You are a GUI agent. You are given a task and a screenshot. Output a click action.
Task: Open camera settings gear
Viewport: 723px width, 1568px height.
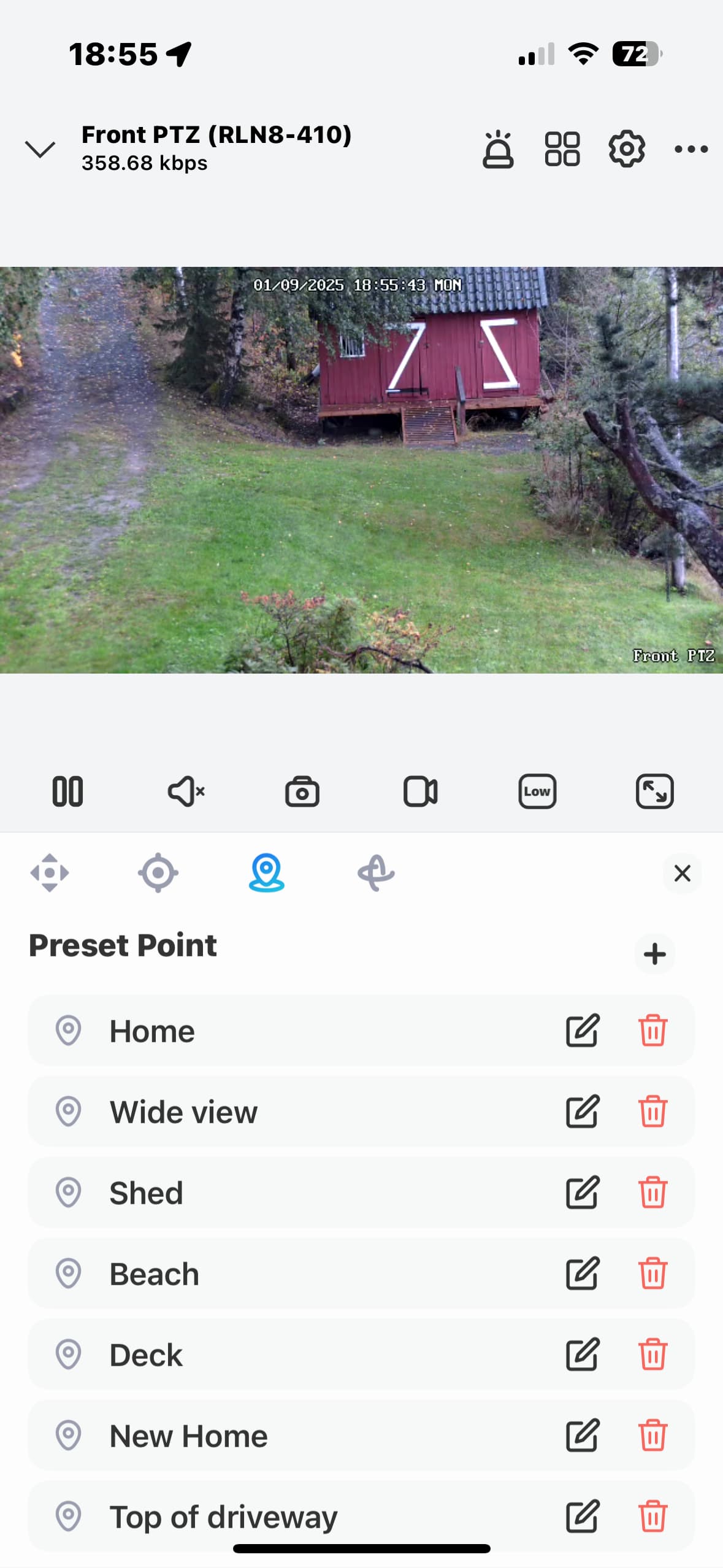pos(626,149)
